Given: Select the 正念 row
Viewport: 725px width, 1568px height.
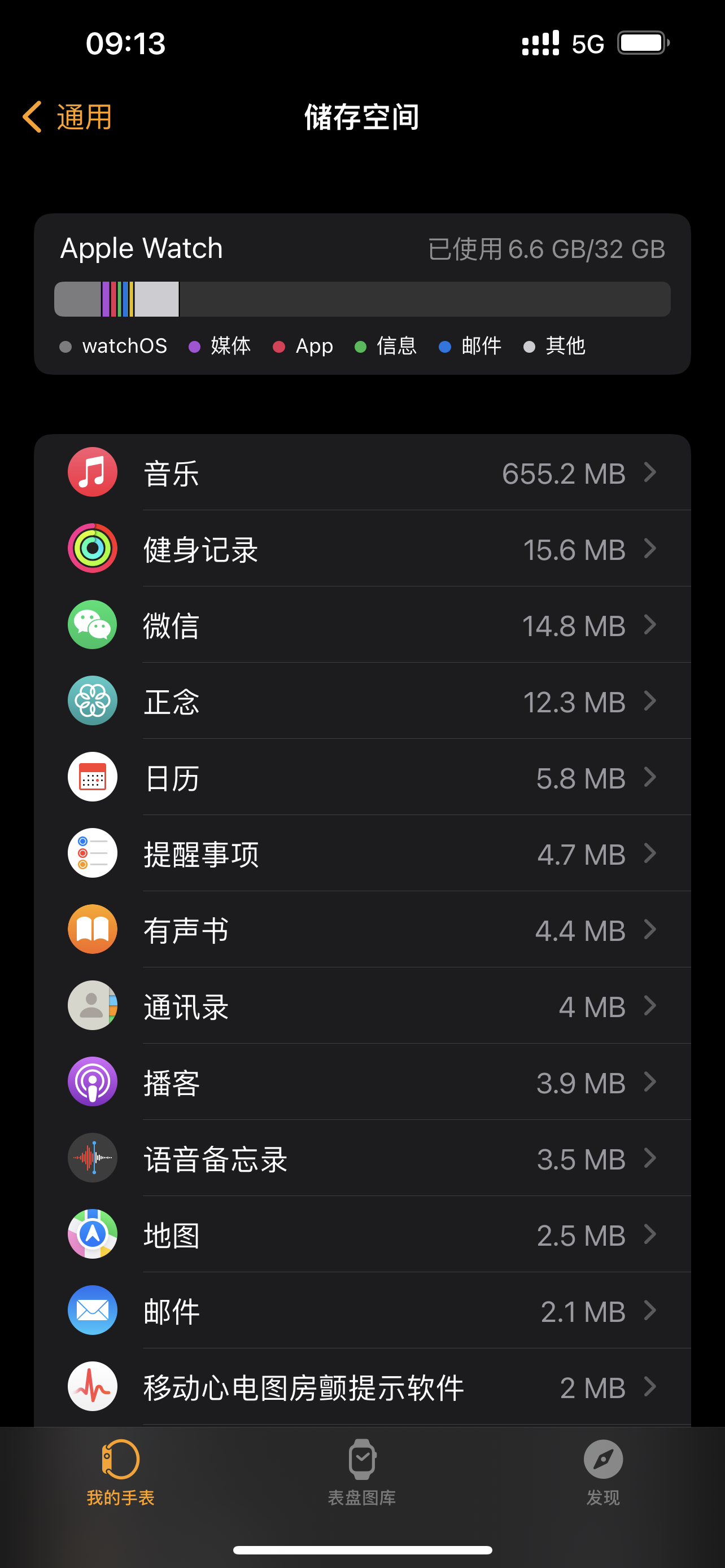Looking at the screenshot, I should (x=362, y=701).
